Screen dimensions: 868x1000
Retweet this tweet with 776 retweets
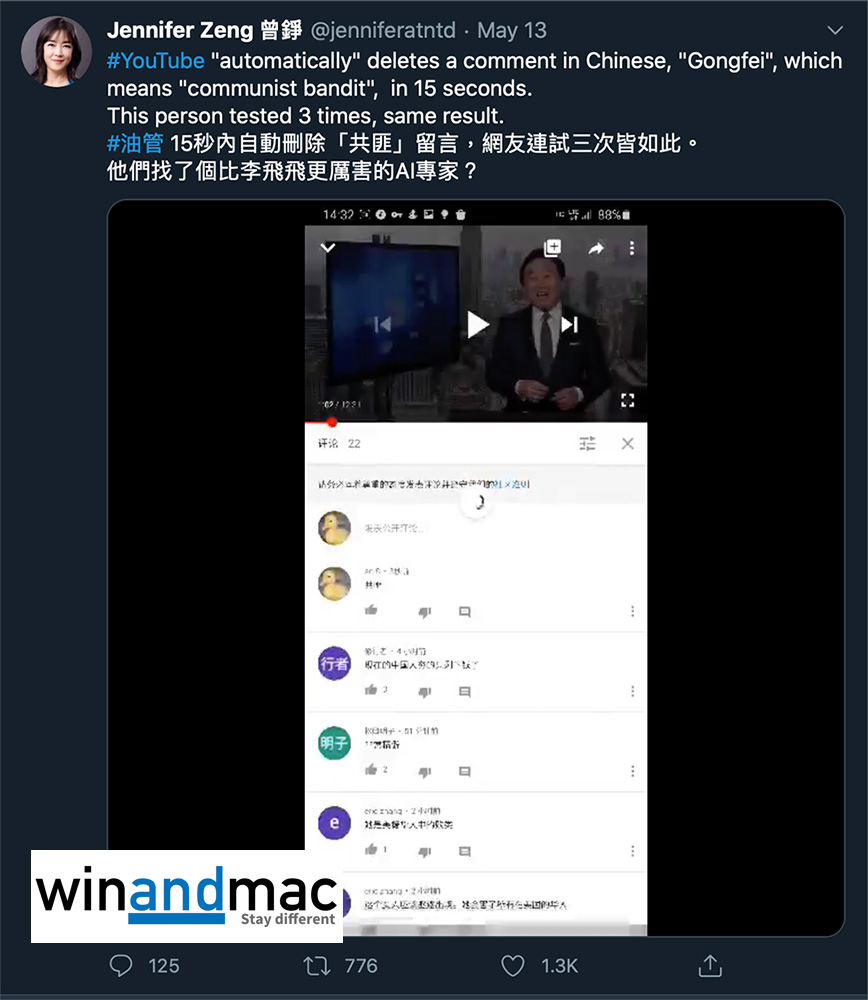pos(316,965)
